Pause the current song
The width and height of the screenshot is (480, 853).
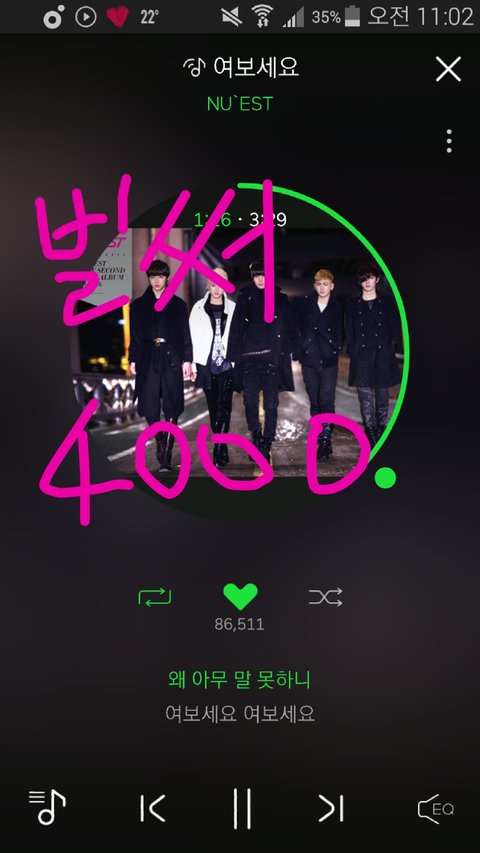click(242, 808)
